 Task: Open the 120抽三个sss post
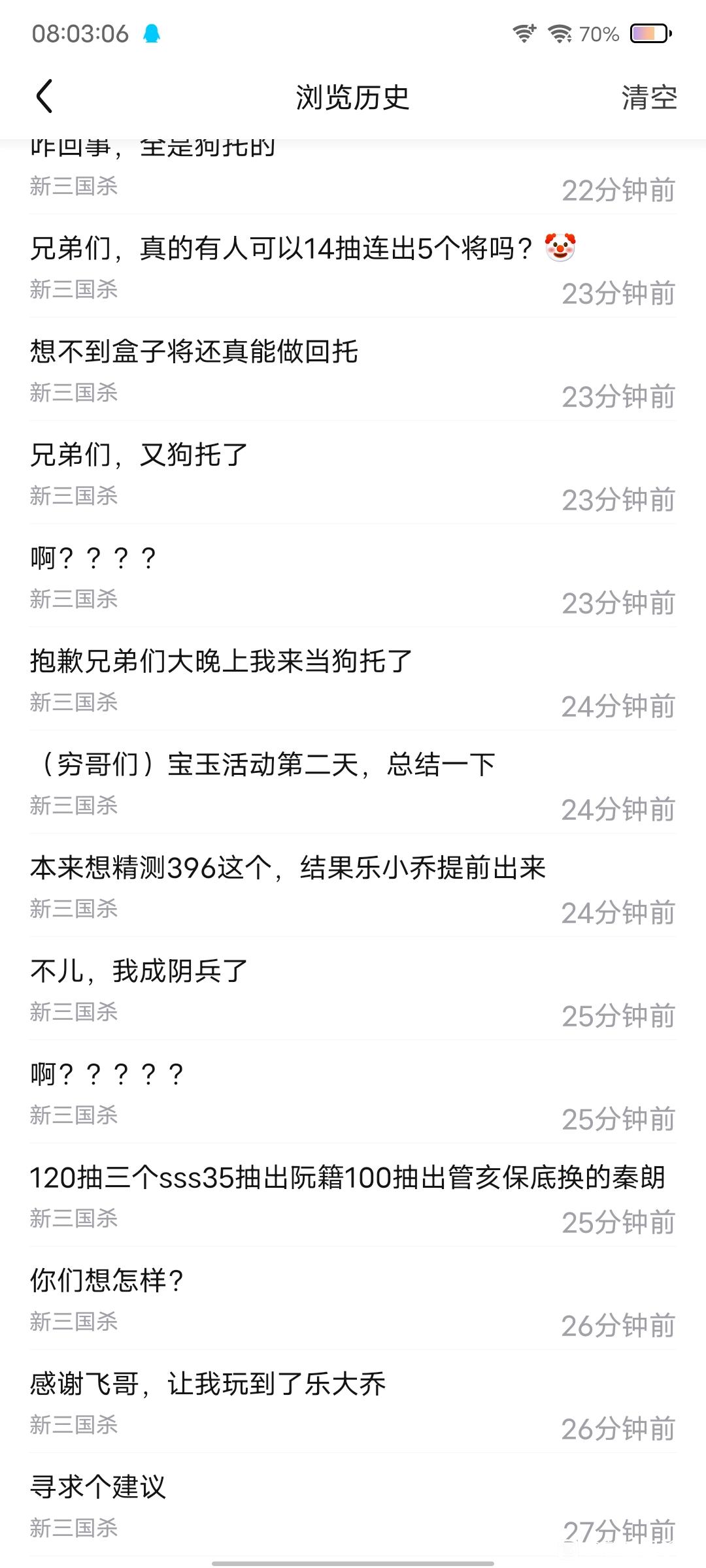(x=353, y=1196)
